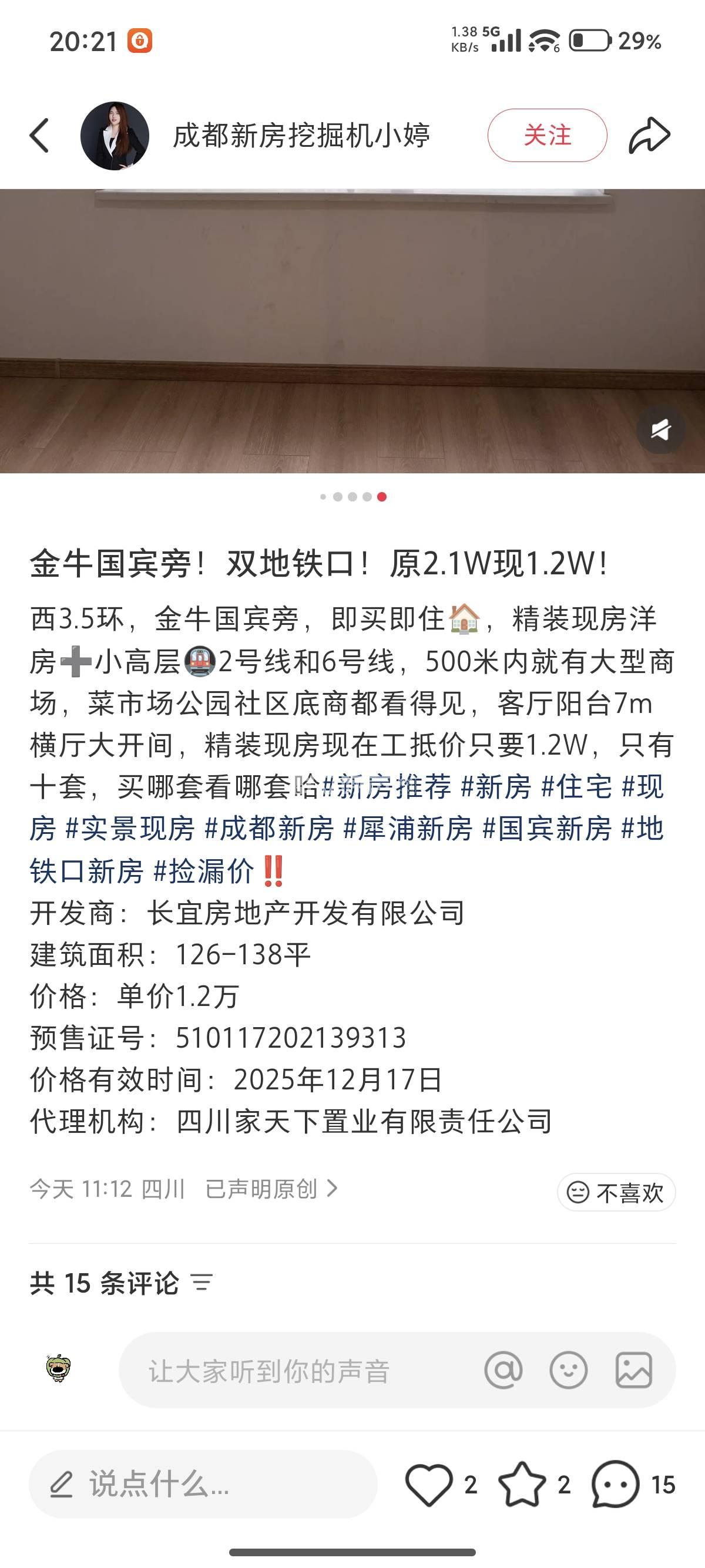Tap the 说点什么 input at the bottom

pos(202,1484)
